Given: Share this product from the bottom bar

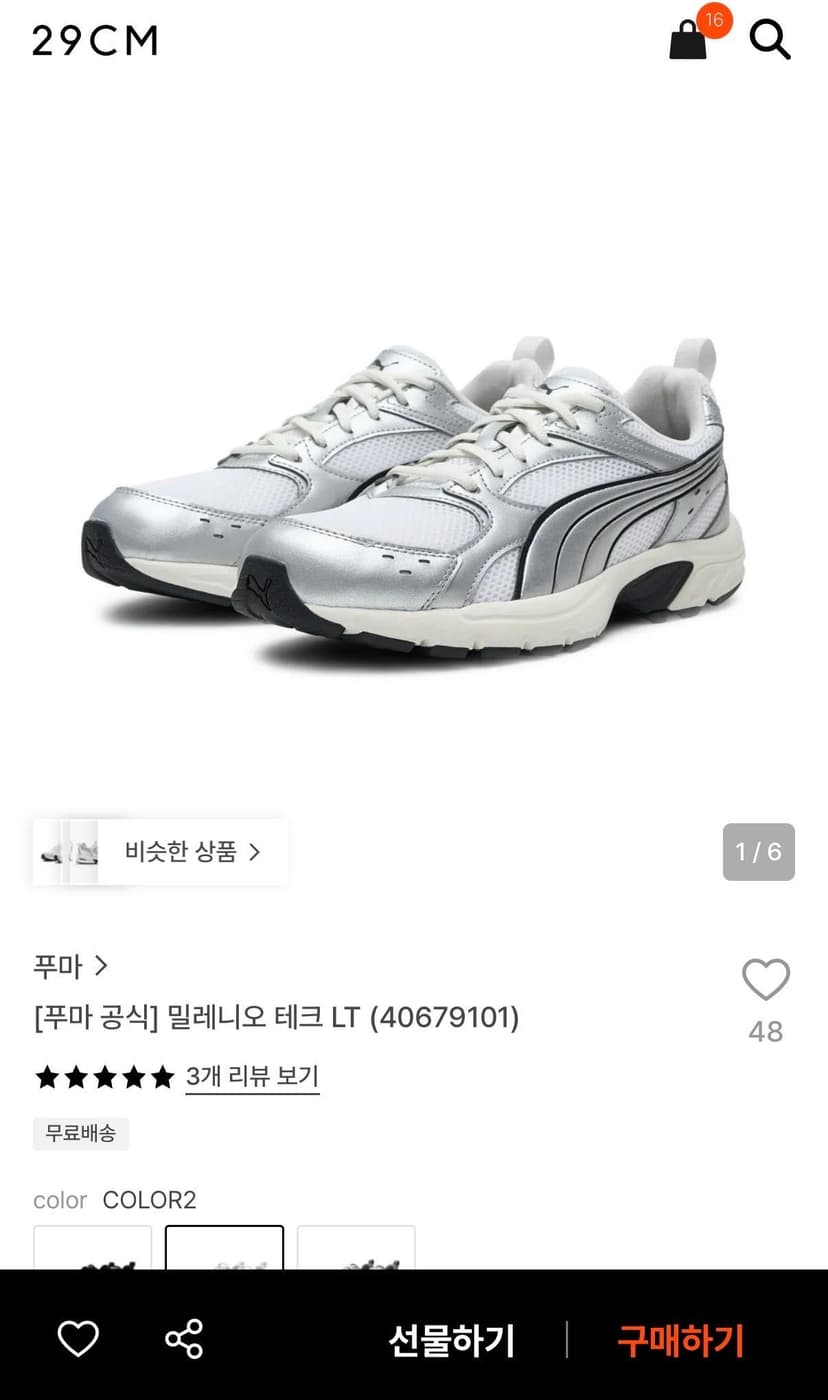Looking at the screenshot, I should [184, 1338].
